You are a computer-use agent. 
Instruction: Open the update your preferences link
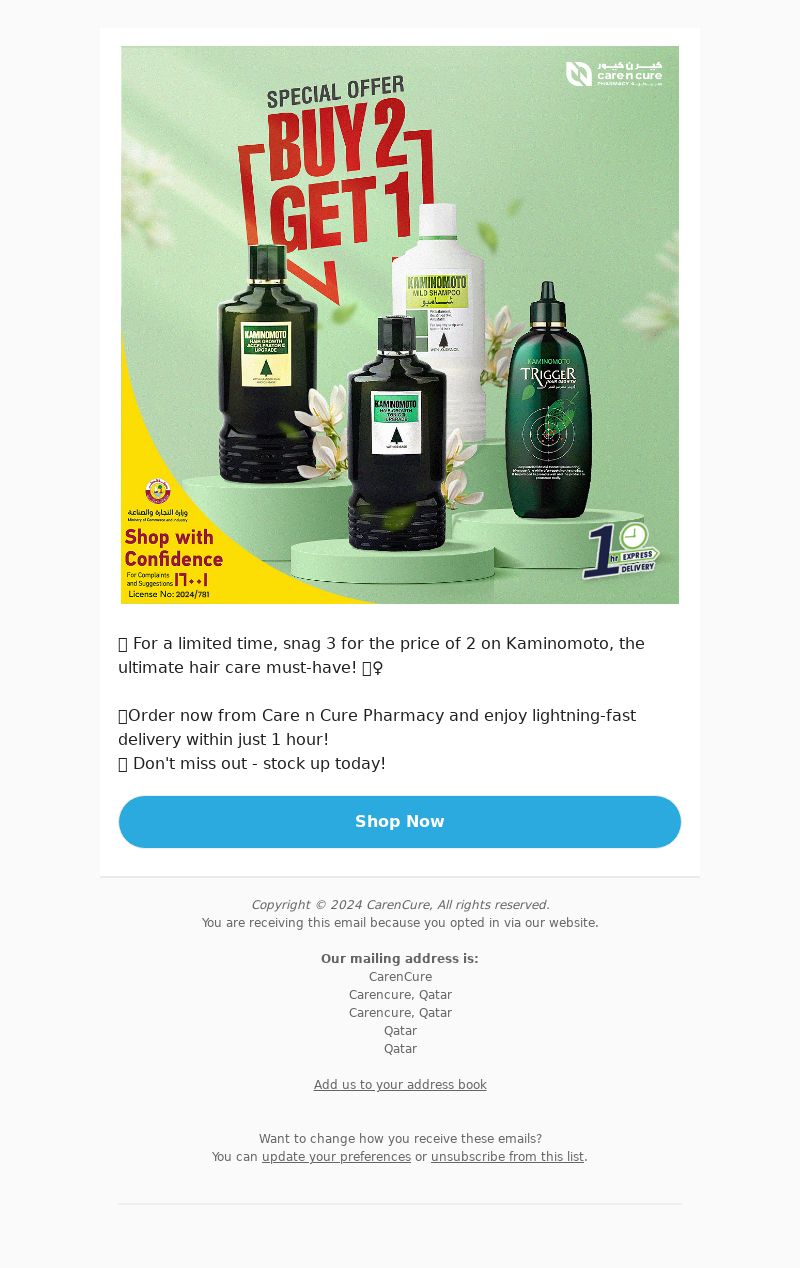336,1157
